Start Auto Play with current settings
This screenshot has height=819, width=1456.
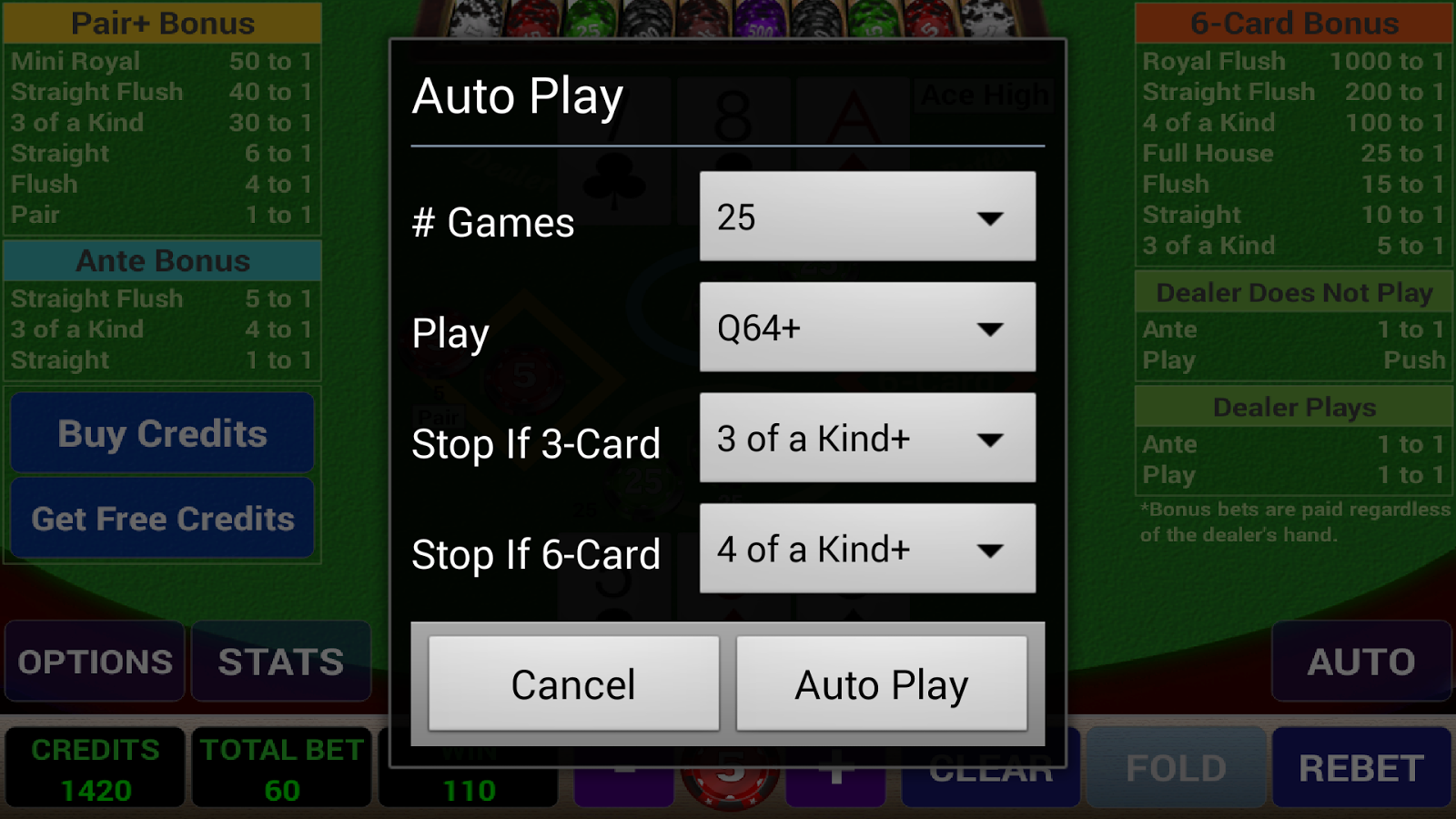pyautogui.click(x=881, y=684)
